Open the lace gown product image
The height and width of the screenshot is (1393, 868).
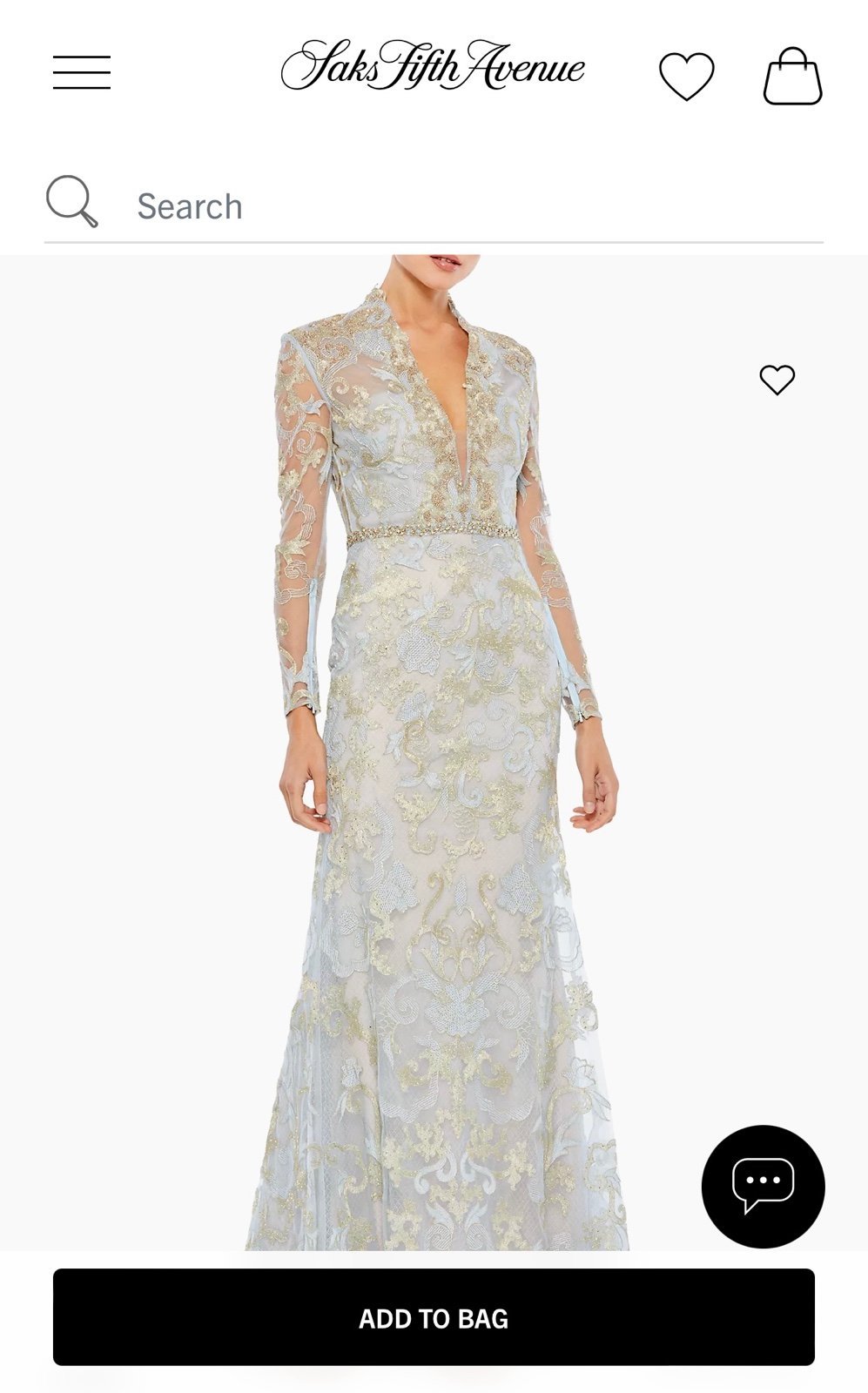(434, 753)
